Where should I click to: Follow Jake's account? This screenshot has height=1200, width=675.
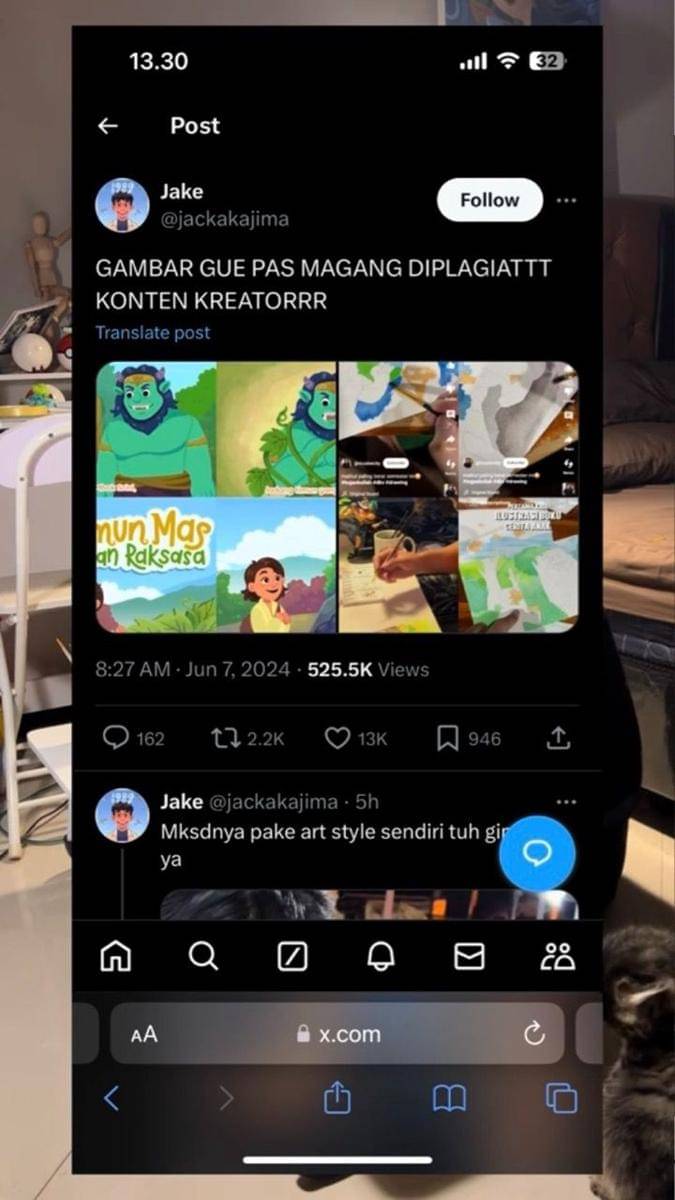point(489,200)
